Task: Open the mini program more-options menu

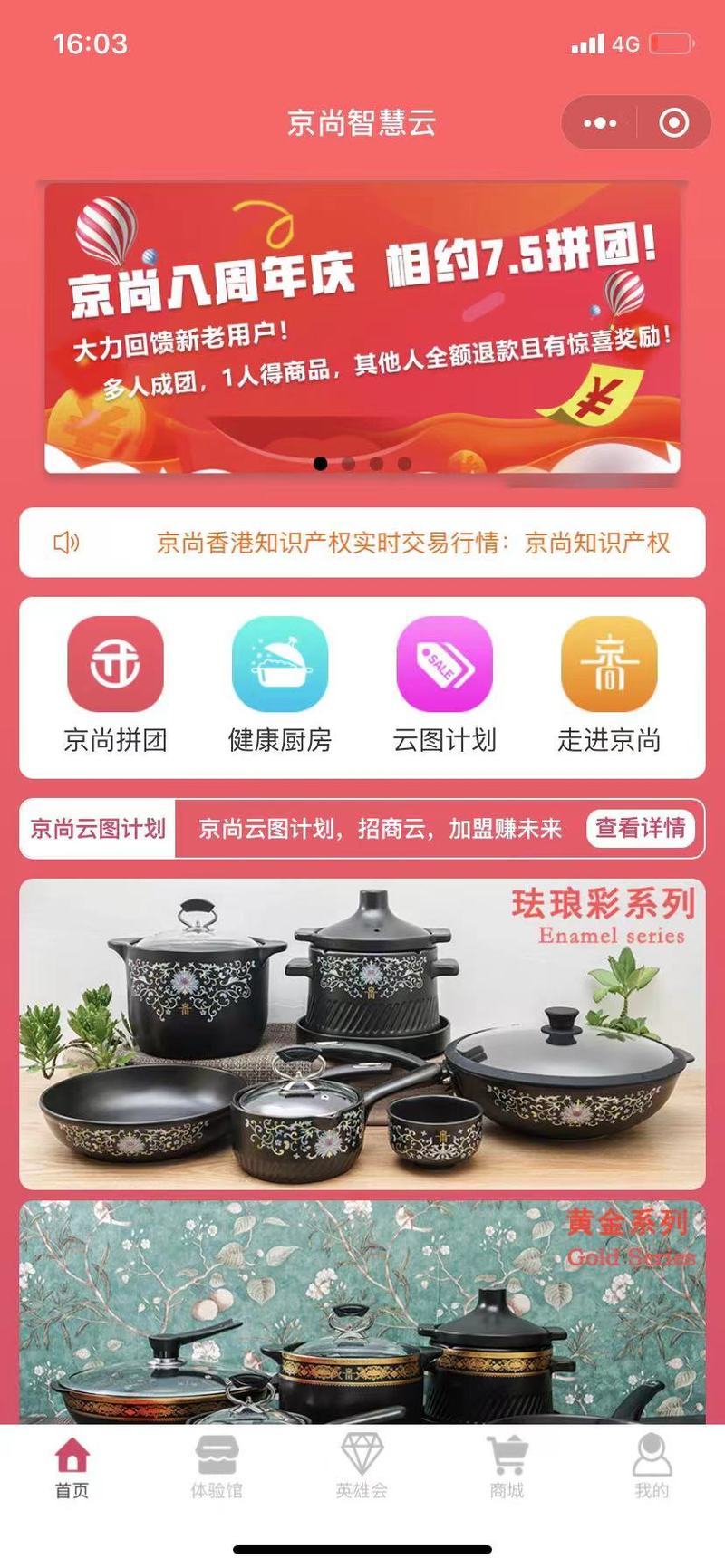Action: click(600, 122)
